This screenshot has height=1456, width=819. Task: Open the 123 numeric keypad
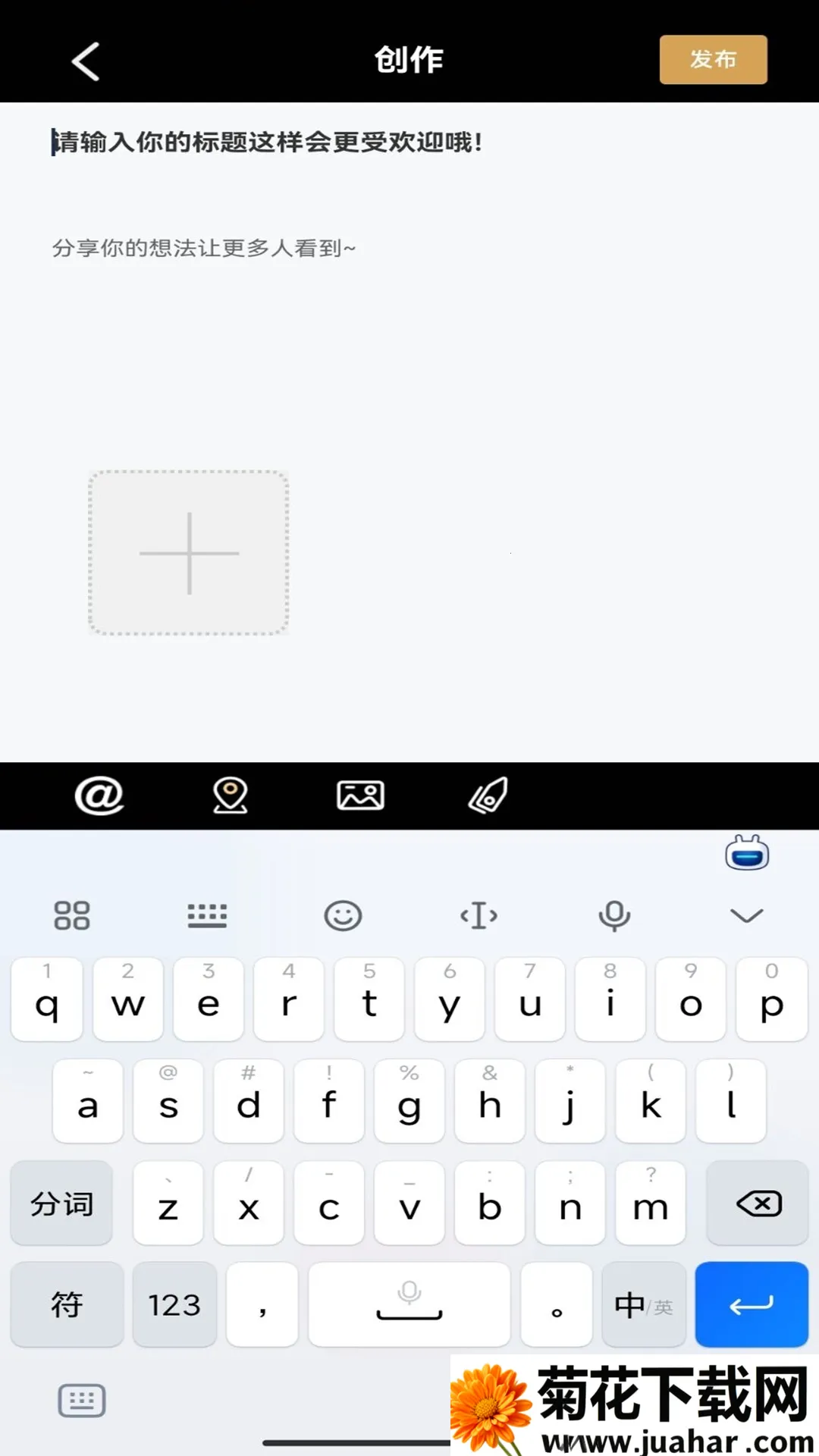[x=174, y=1305]
